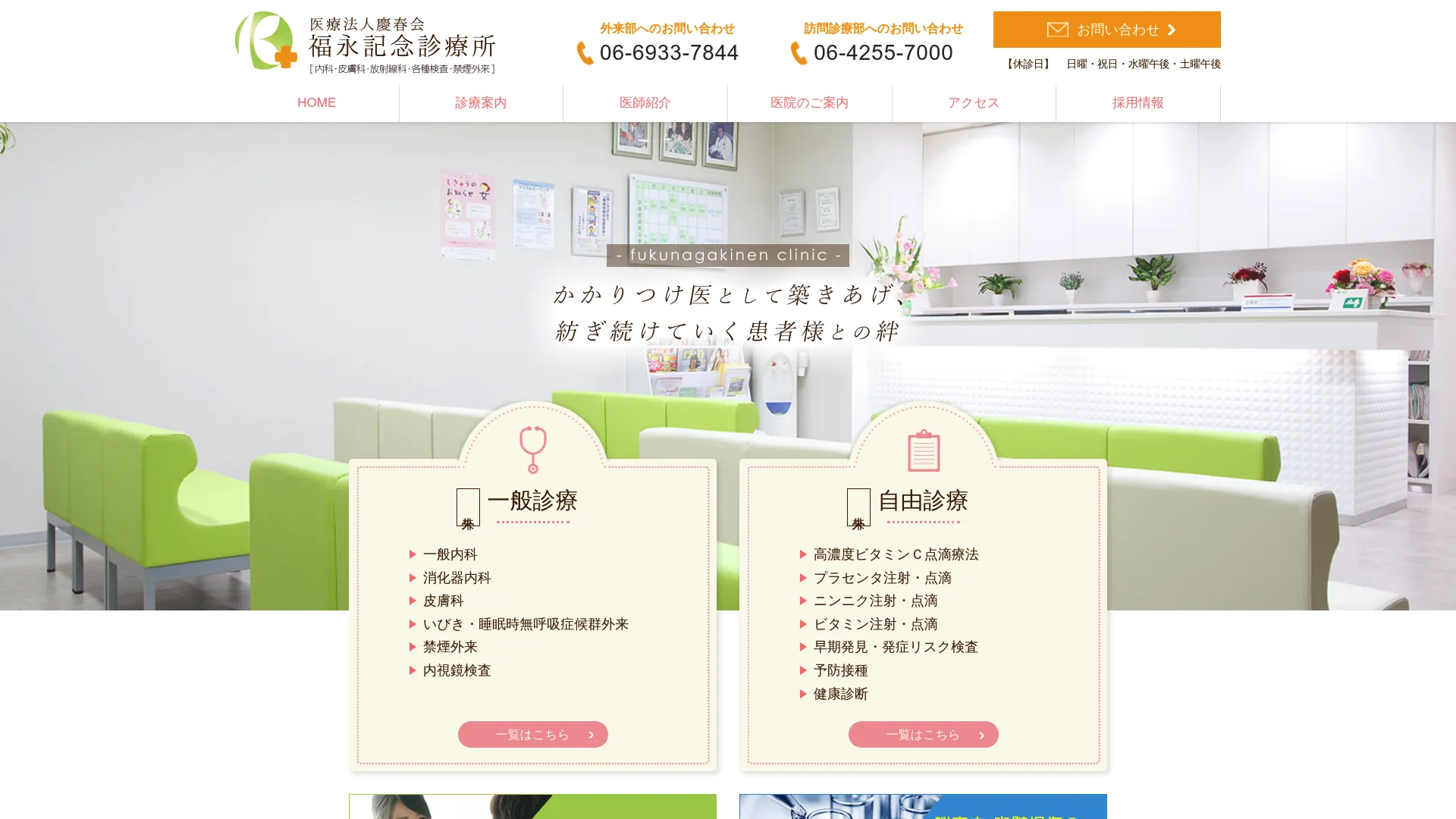Open the アクセス page
Viewport: 1456px width, 819px height.
click(x=973, y=102)
